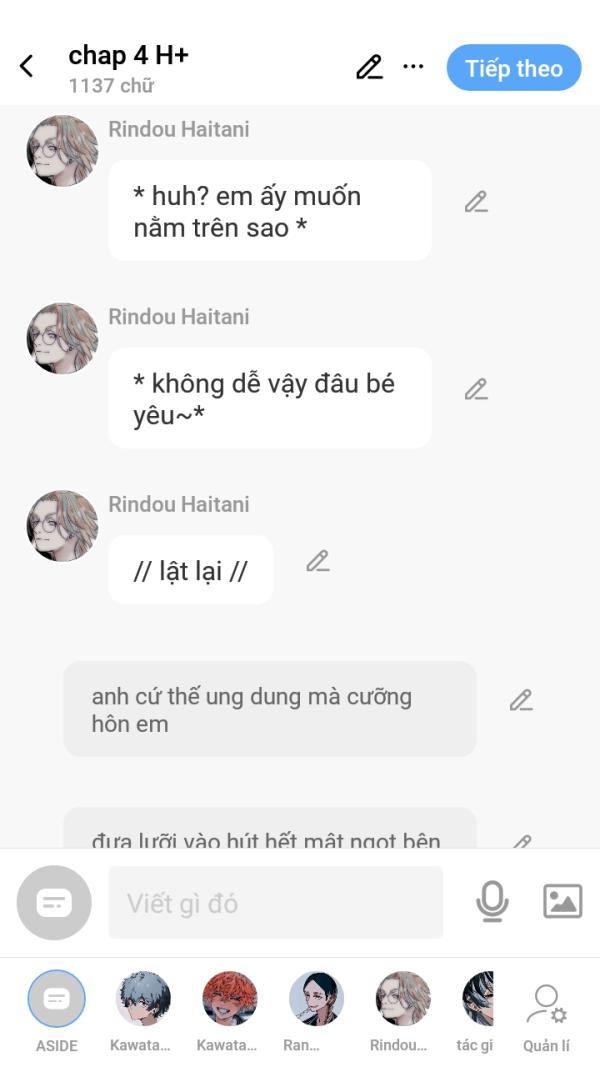600x1067 pixels.
Task: Focus the "Viết gì đó" text field
Action: (x=275, y=903)
